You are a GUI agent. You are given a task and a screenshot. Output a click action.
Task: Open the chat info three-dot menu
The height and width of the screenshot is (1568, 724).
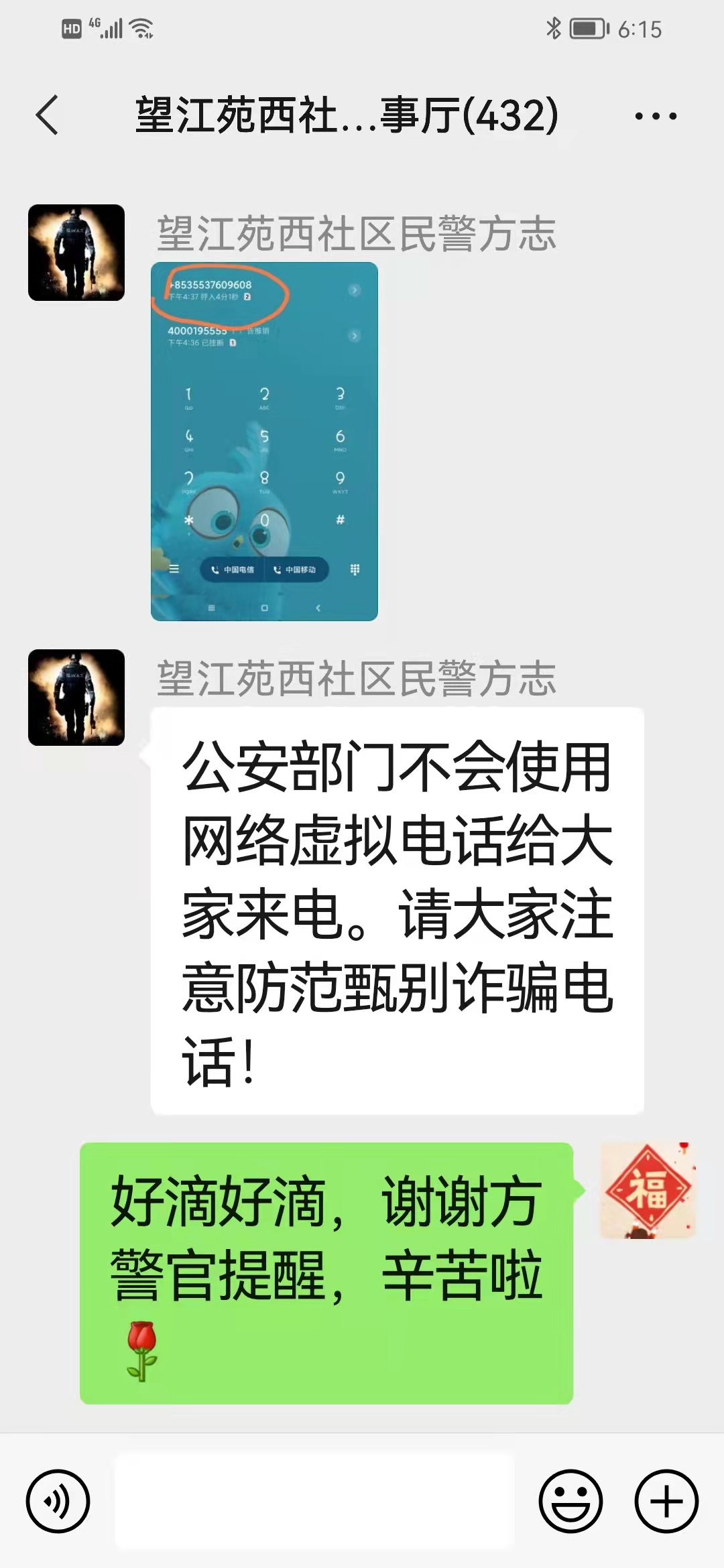pos(656,117)
